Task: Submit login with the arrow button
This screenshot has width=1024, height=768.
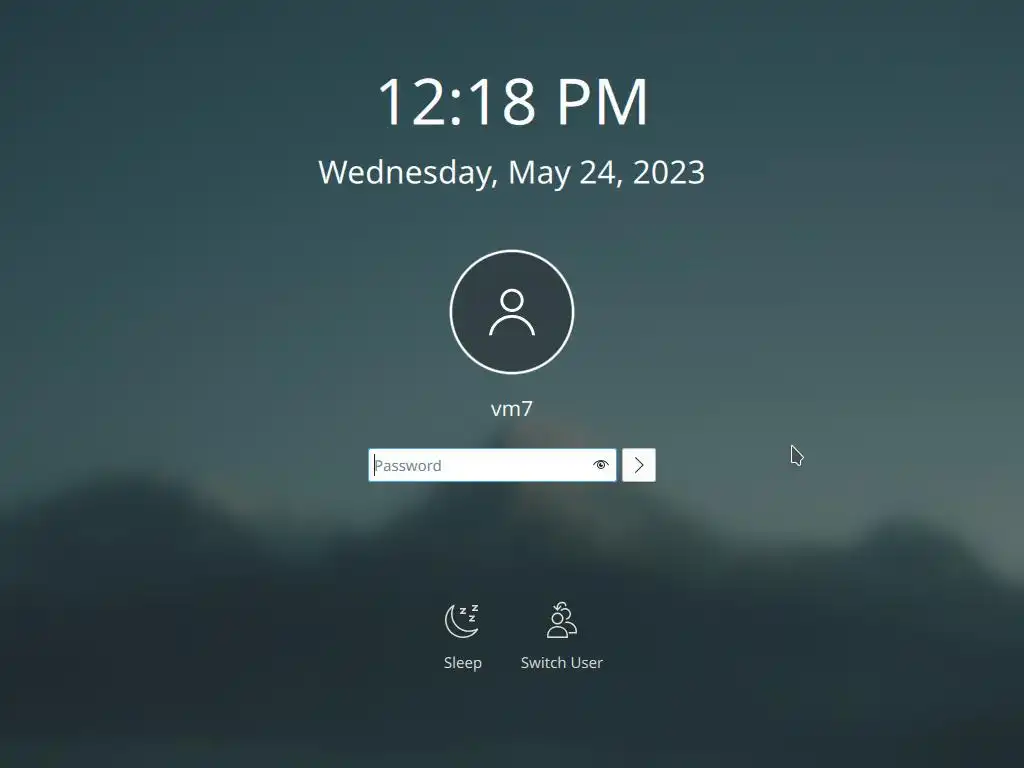Action: (x=639, y=465)
